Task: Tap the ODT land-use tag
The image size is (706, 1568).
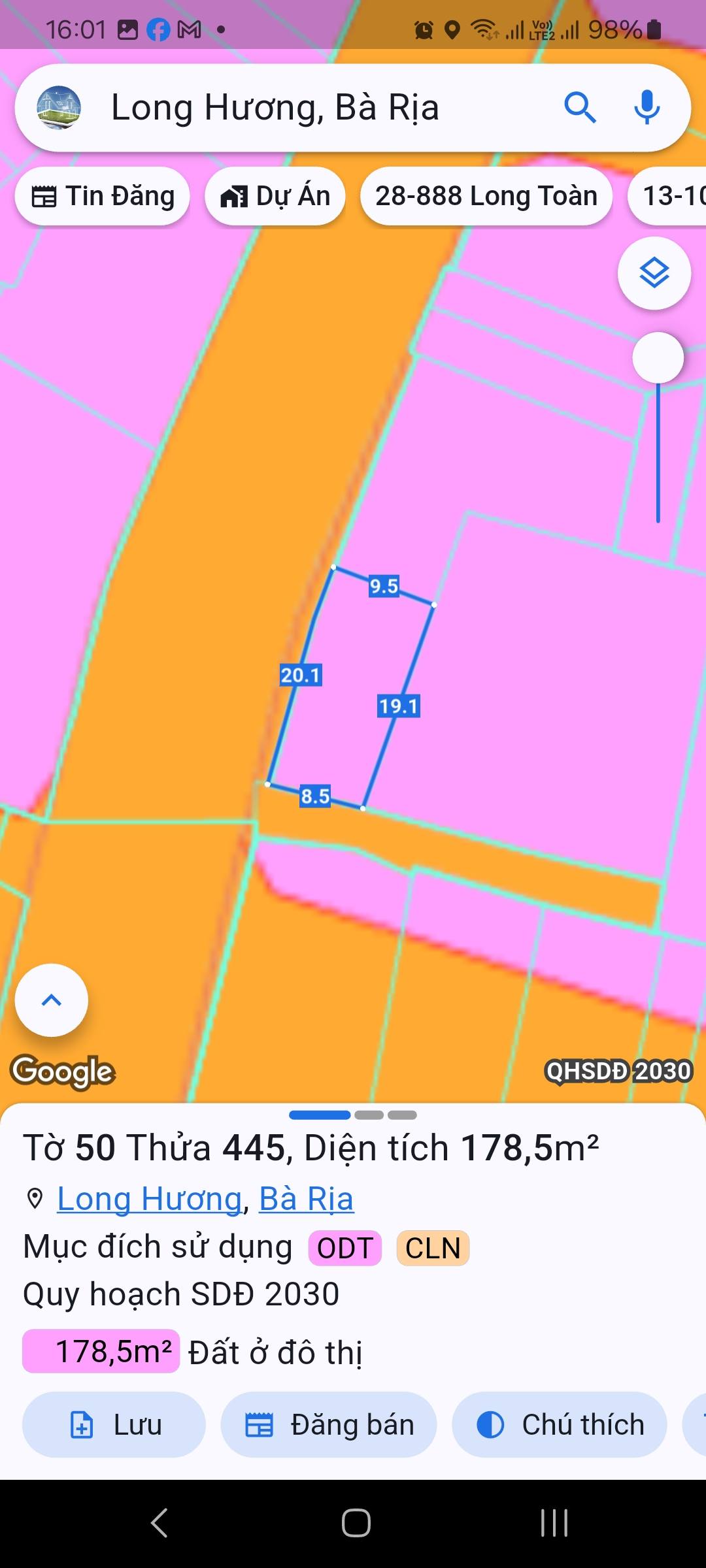Action: (x=345, y=1248)
